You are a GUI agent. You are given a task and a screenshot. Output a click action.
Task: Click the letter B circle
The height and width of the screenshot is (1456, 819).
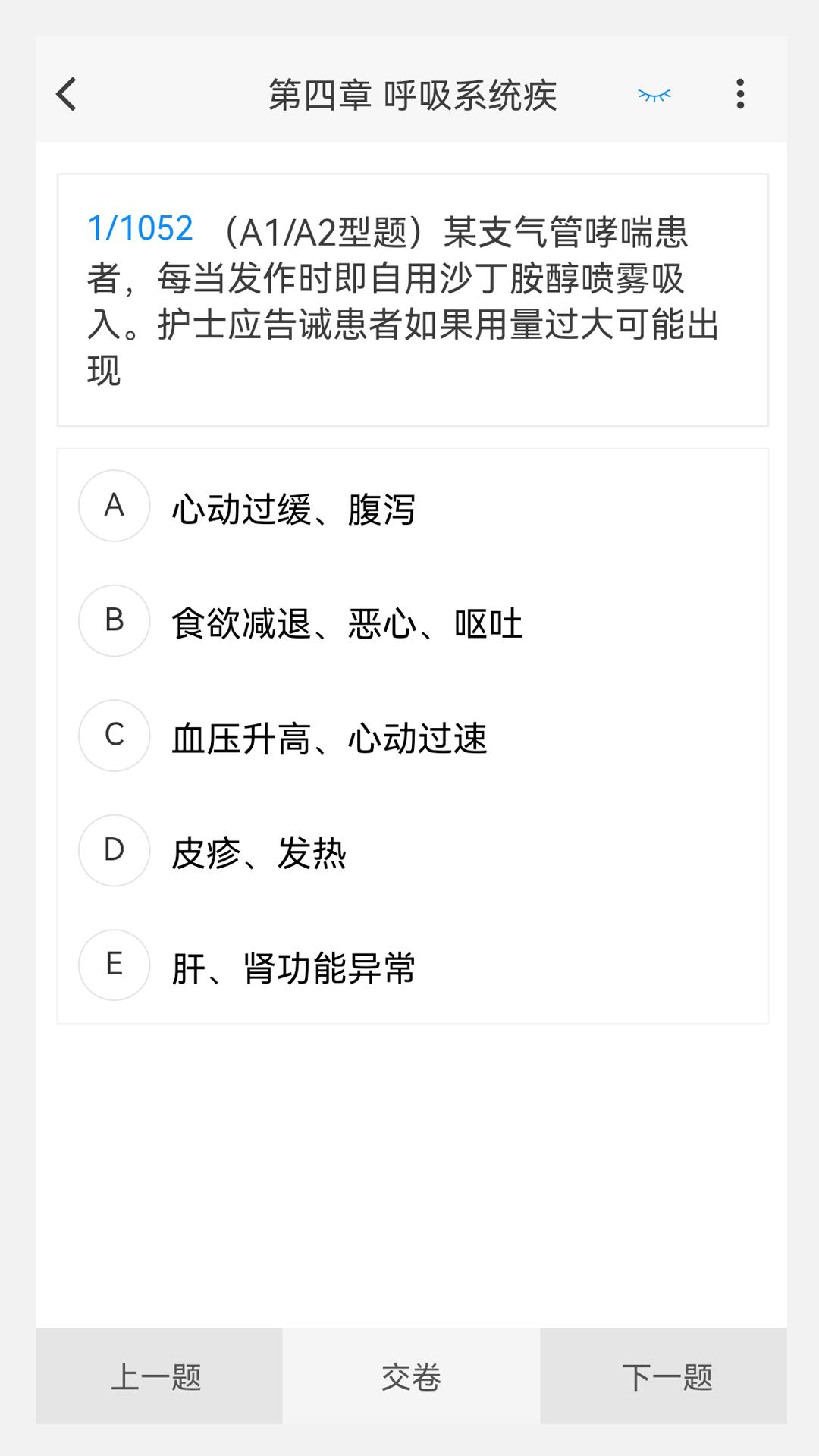[114, 621]
